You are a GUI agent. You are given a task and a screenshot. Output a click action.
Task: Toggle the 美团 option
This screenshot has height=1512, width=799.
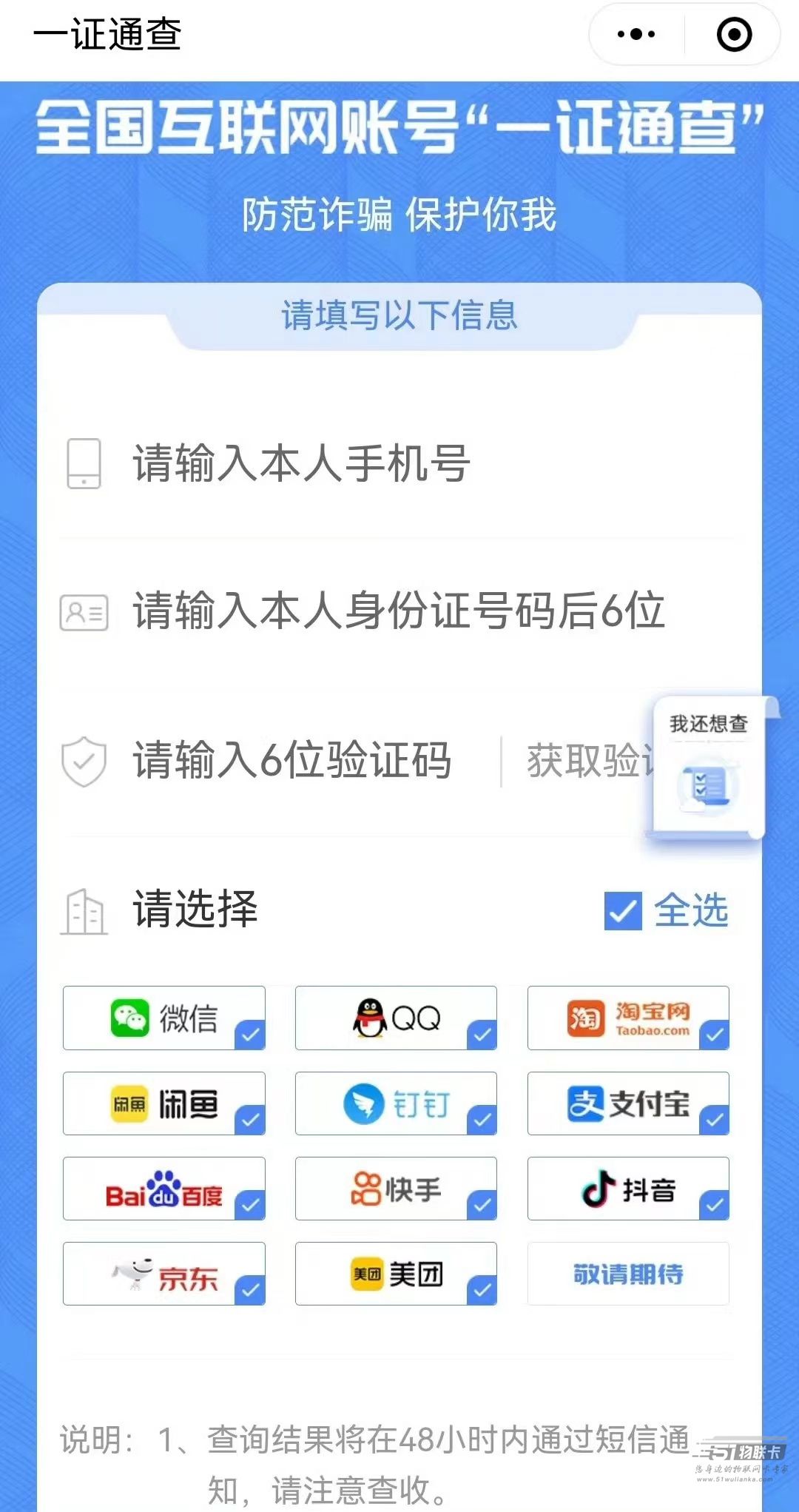(396, 1274)
